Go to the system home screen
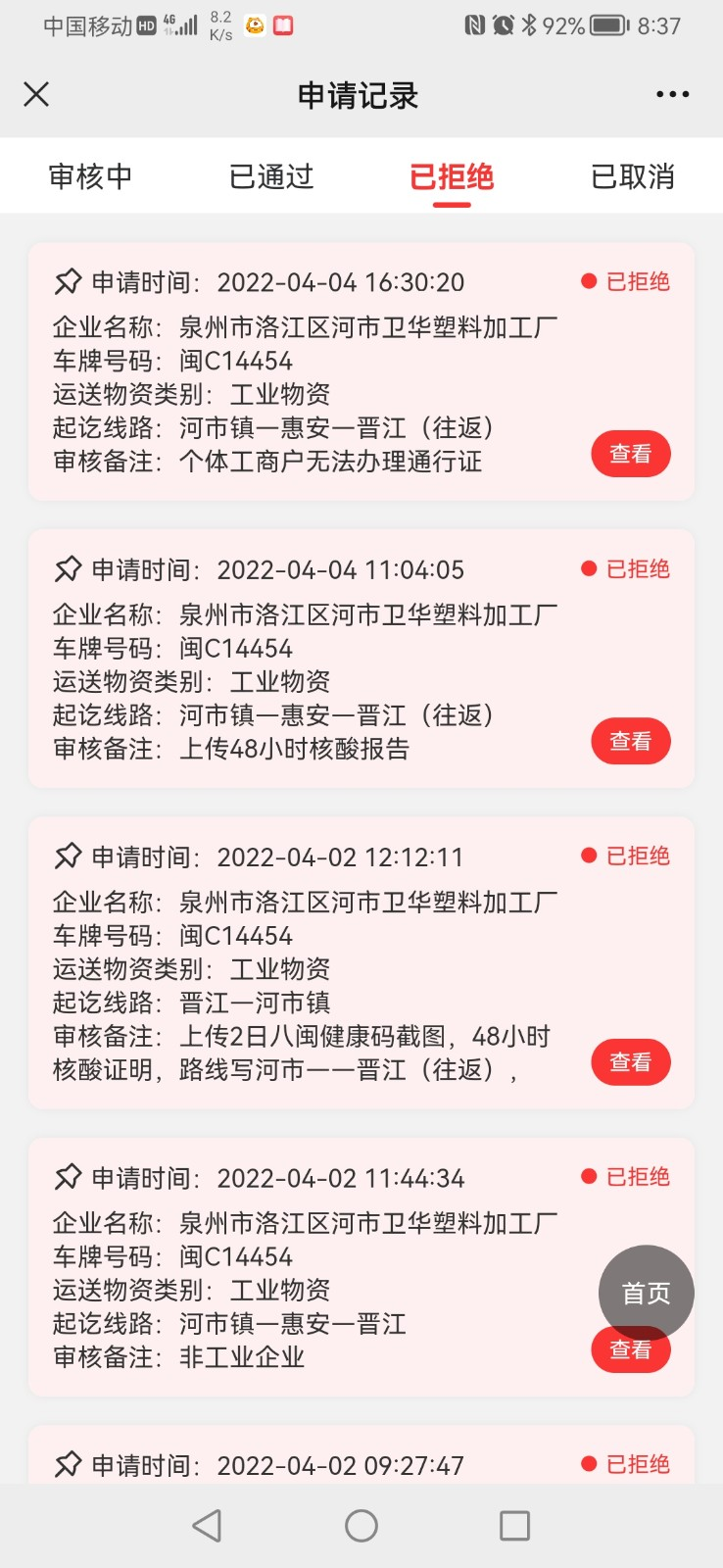 [x=361, y=1526]
